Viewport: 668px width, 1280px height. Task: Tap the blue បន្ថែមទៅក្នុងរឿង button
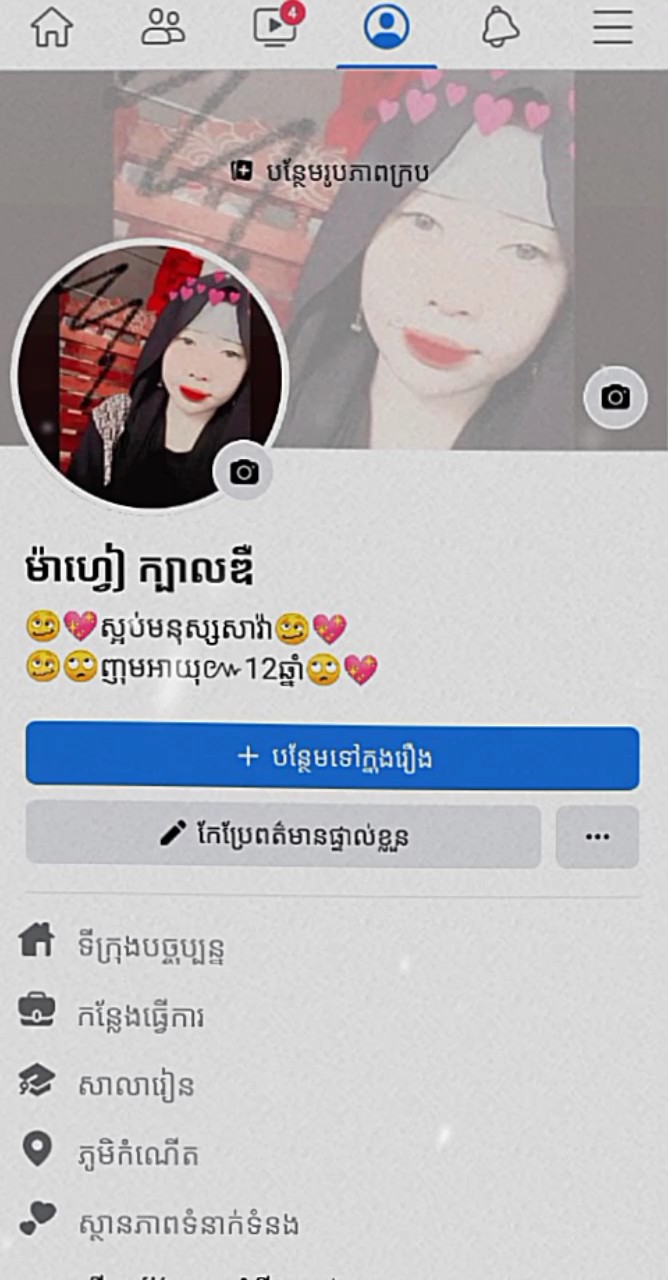[x=332, y=757]
